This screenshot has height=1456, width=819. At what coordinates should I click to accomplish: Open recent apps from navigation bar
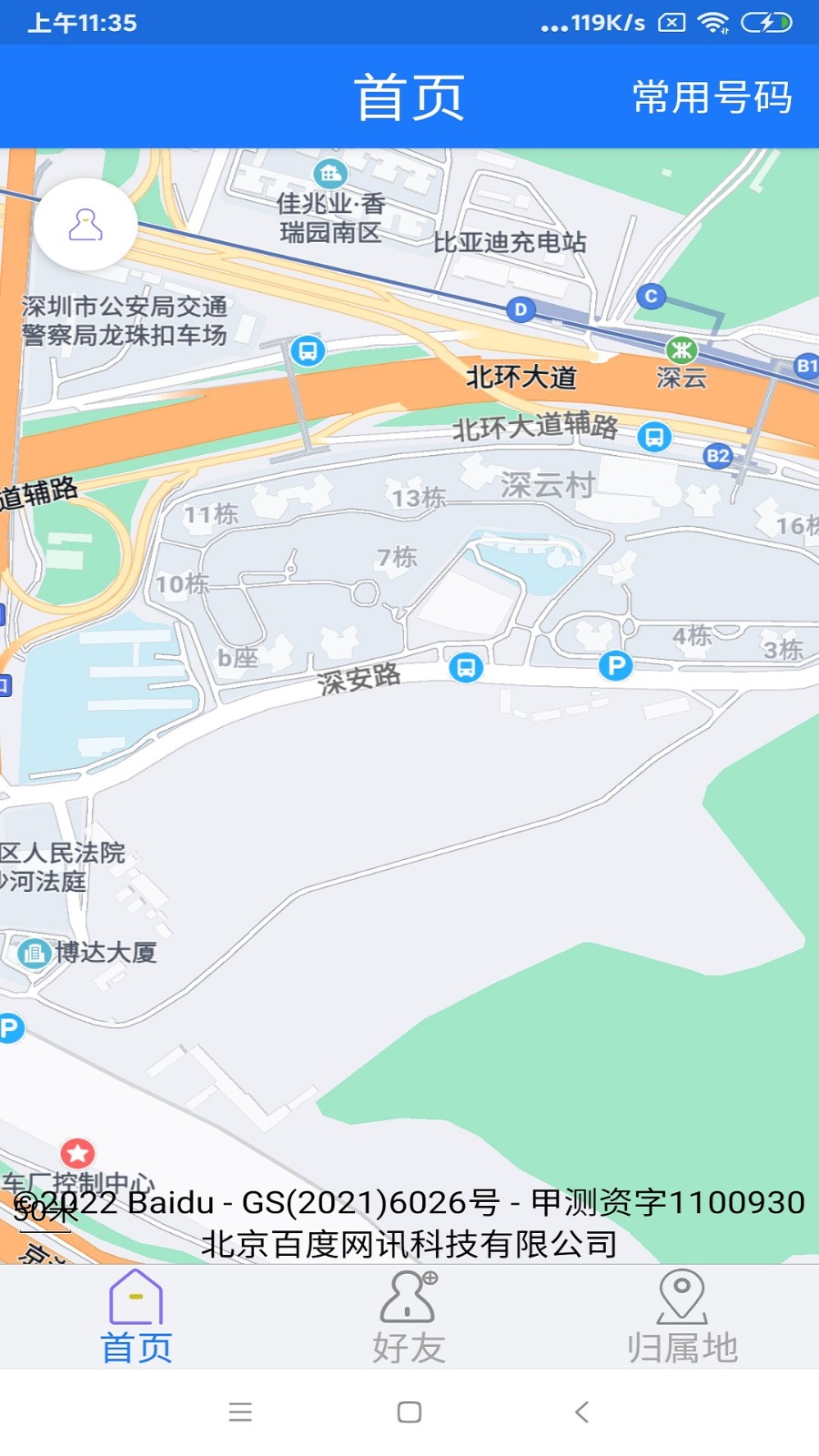coord(240,1411)
